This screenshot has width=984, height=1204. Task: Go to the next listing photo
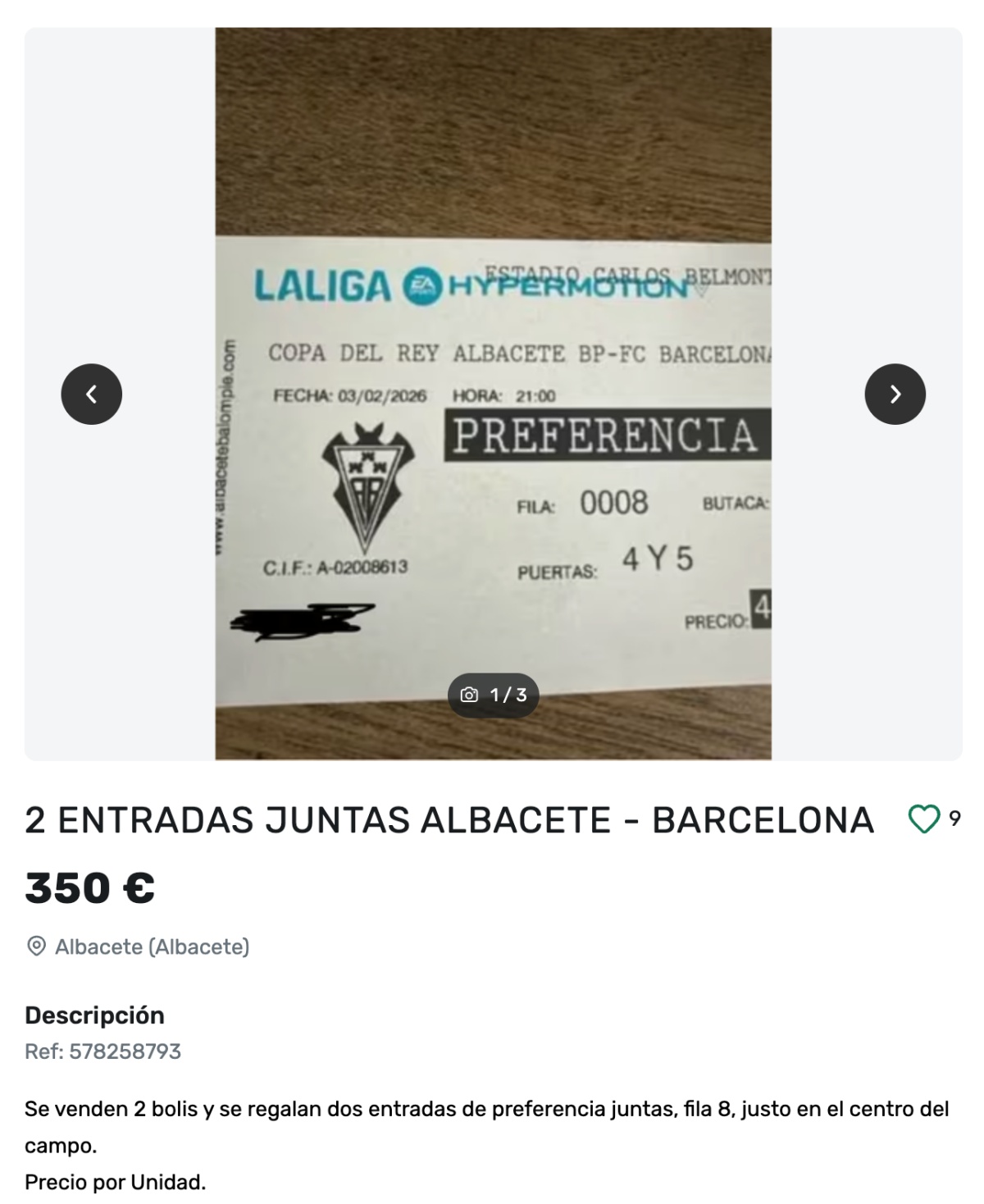tap(895, 394)
